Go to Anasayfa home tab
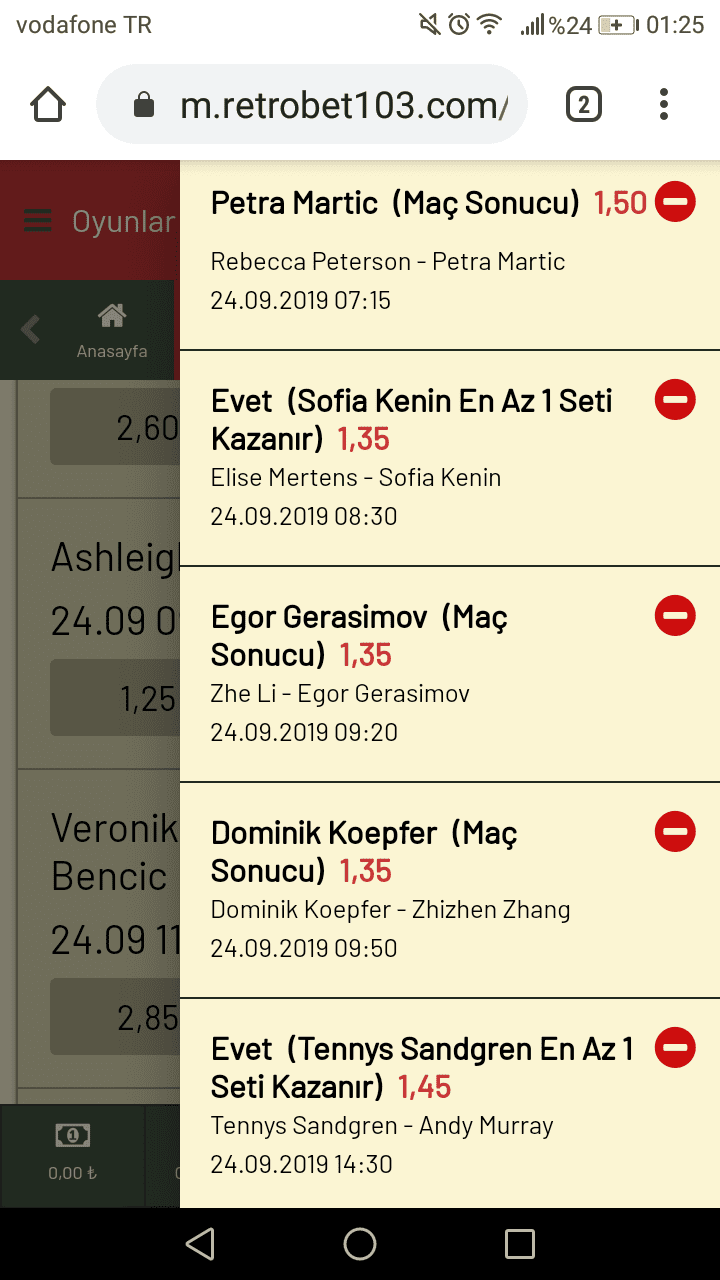Viewport: 720px width, 1280px height. [x=111, y=331]
